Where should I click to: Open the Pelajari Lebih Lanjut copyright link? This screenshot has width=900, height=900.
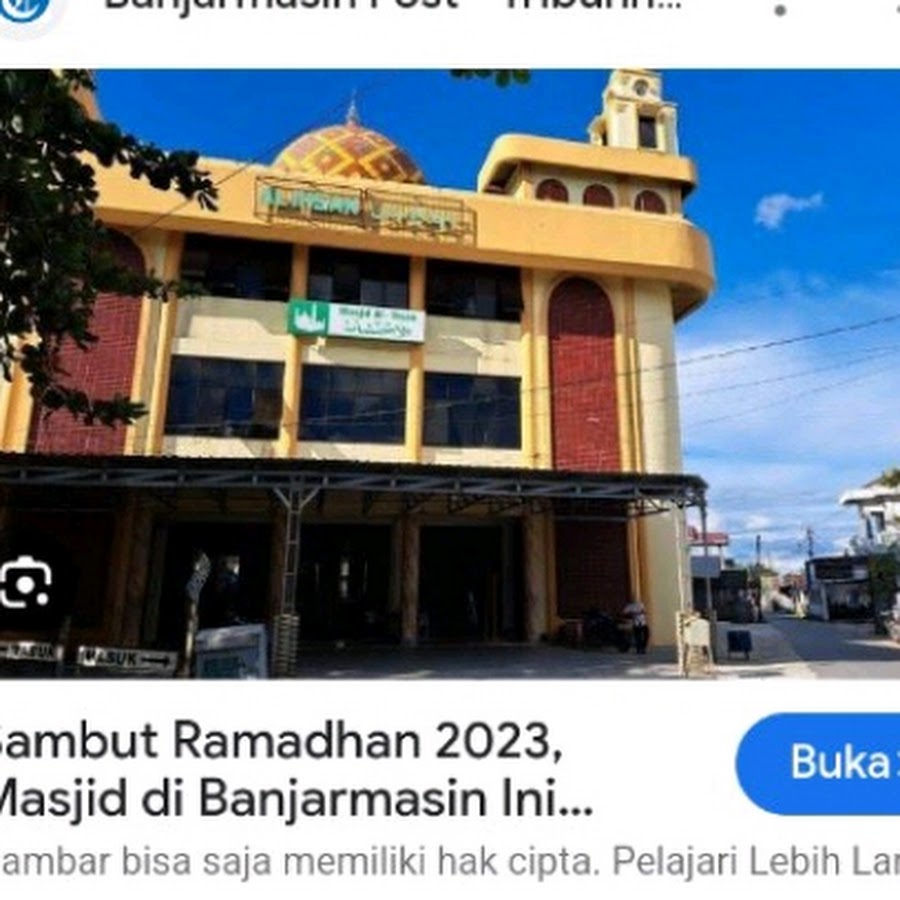(x=757, y=860)
